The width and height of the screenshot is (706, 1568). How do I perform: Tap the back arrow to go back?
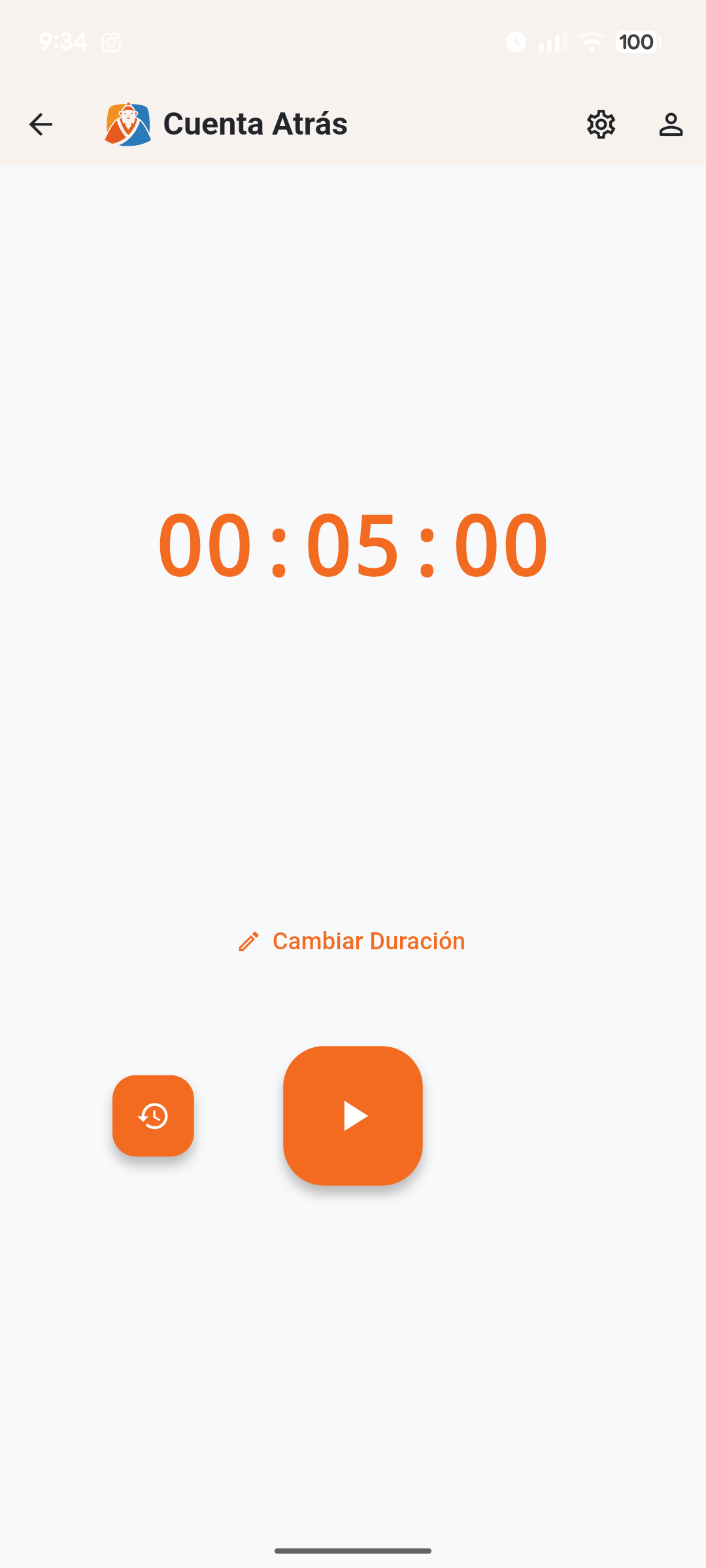[x=41, y=124]
